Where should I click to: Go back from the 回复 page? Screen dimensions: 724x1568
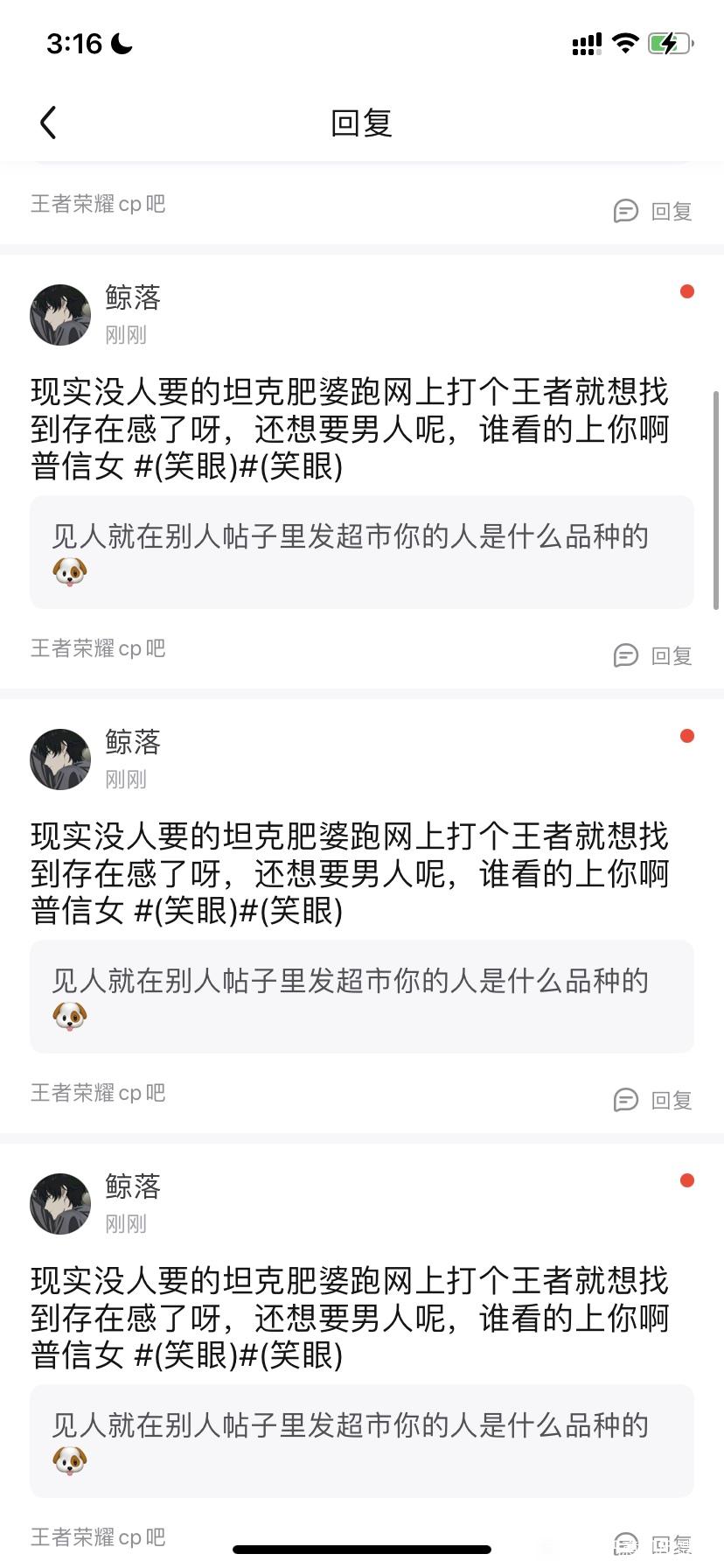click(48, 122)
